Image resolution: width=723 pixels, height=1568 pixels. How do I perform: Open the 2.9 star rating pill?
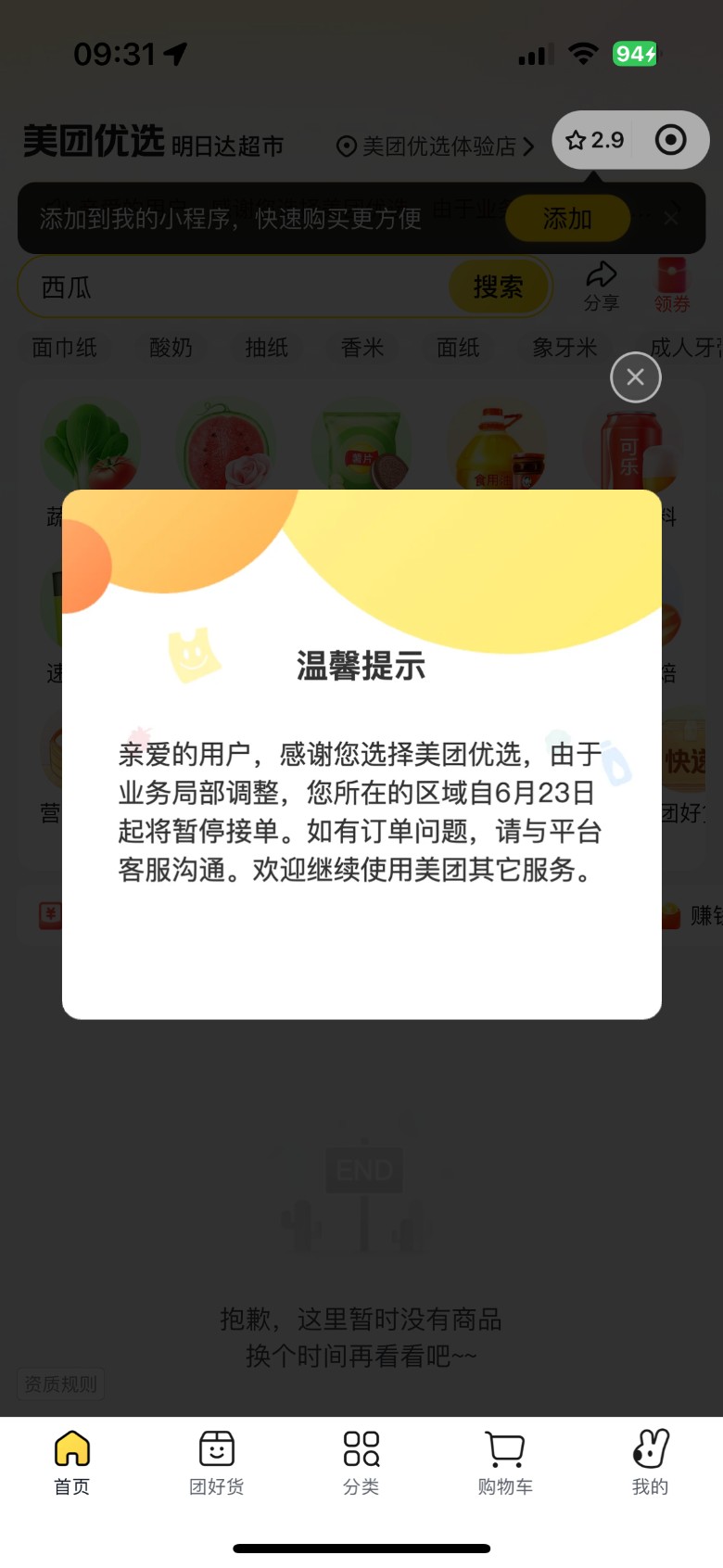tap(595, 140)
